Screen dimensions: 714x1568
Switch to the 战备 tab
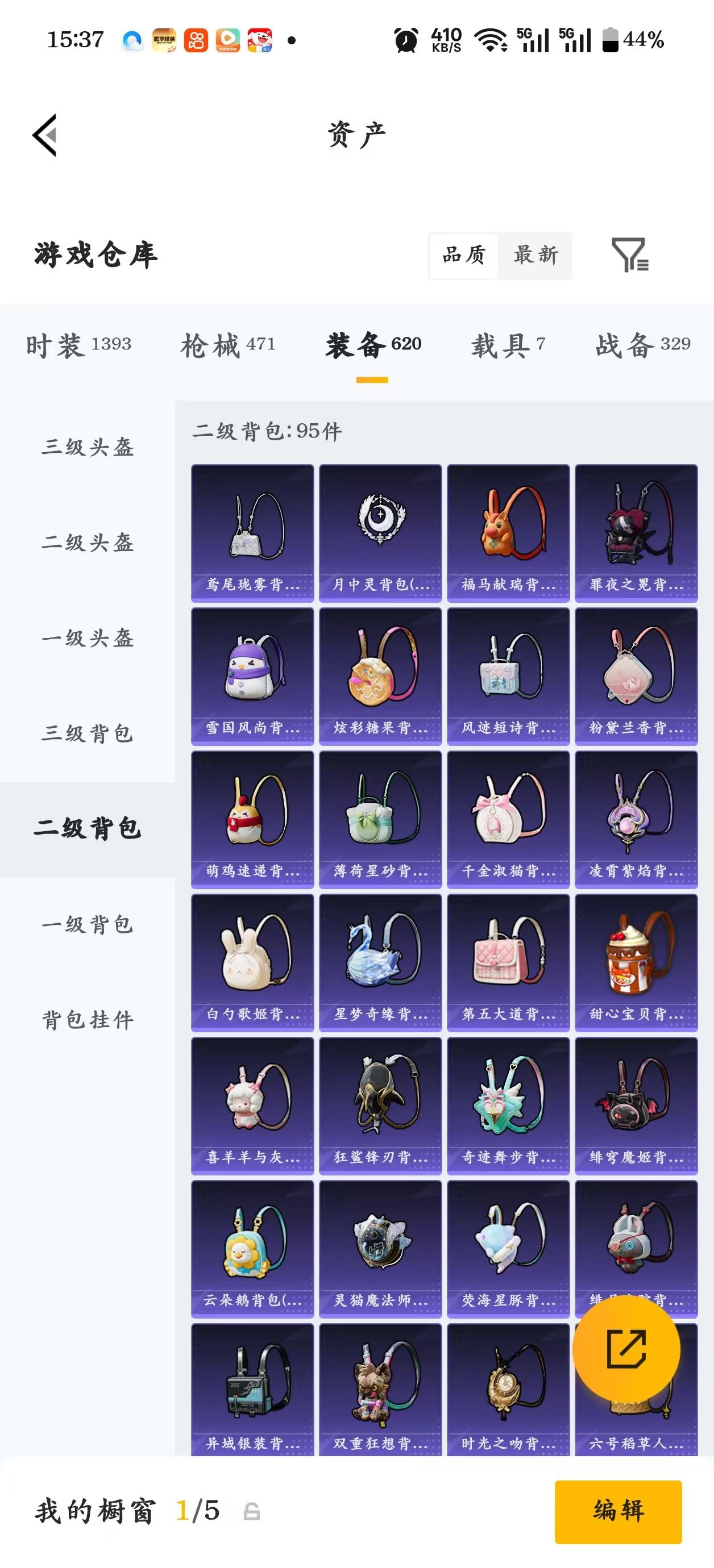(x=642, y=344)
